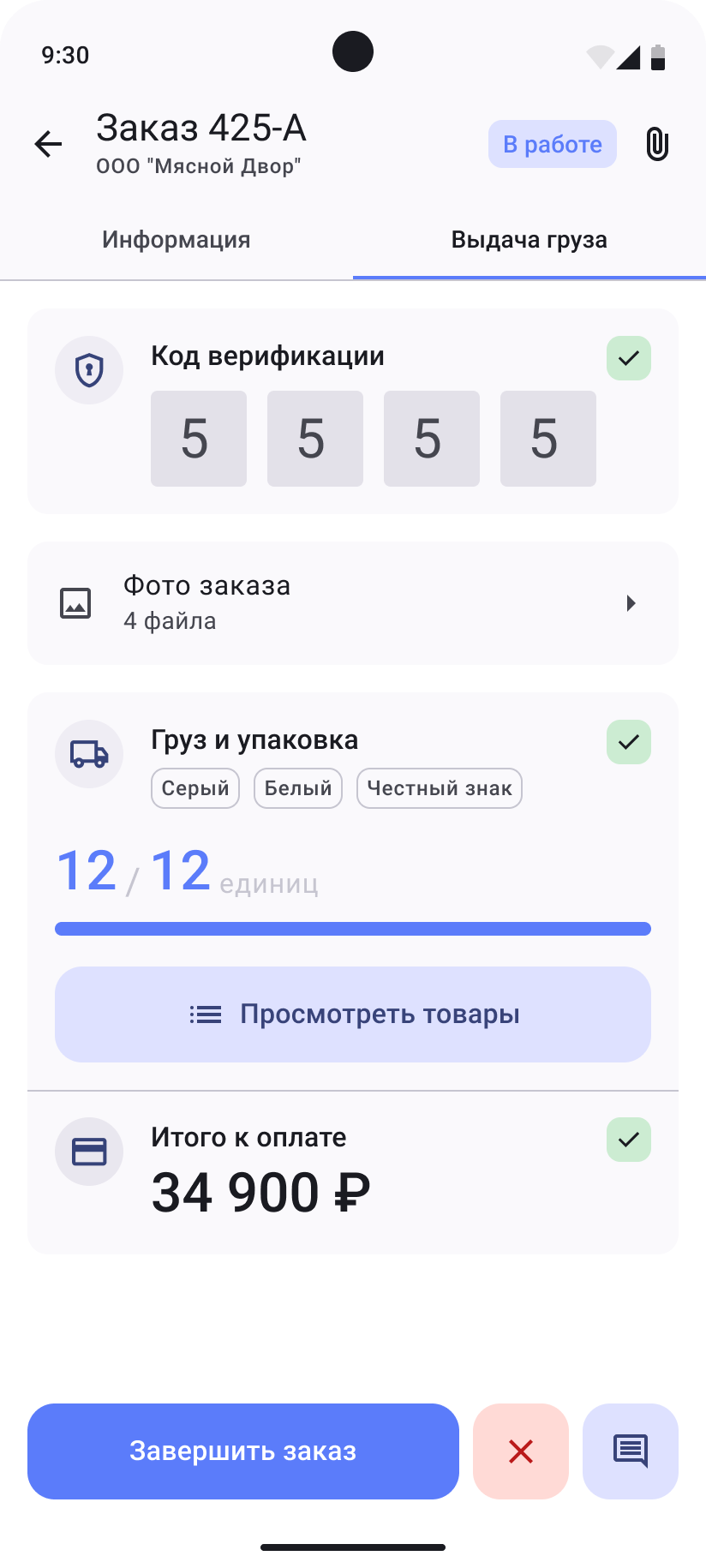
Task: Open the photo gallery icon for Фото заказа
Action: tap(75, 602)
